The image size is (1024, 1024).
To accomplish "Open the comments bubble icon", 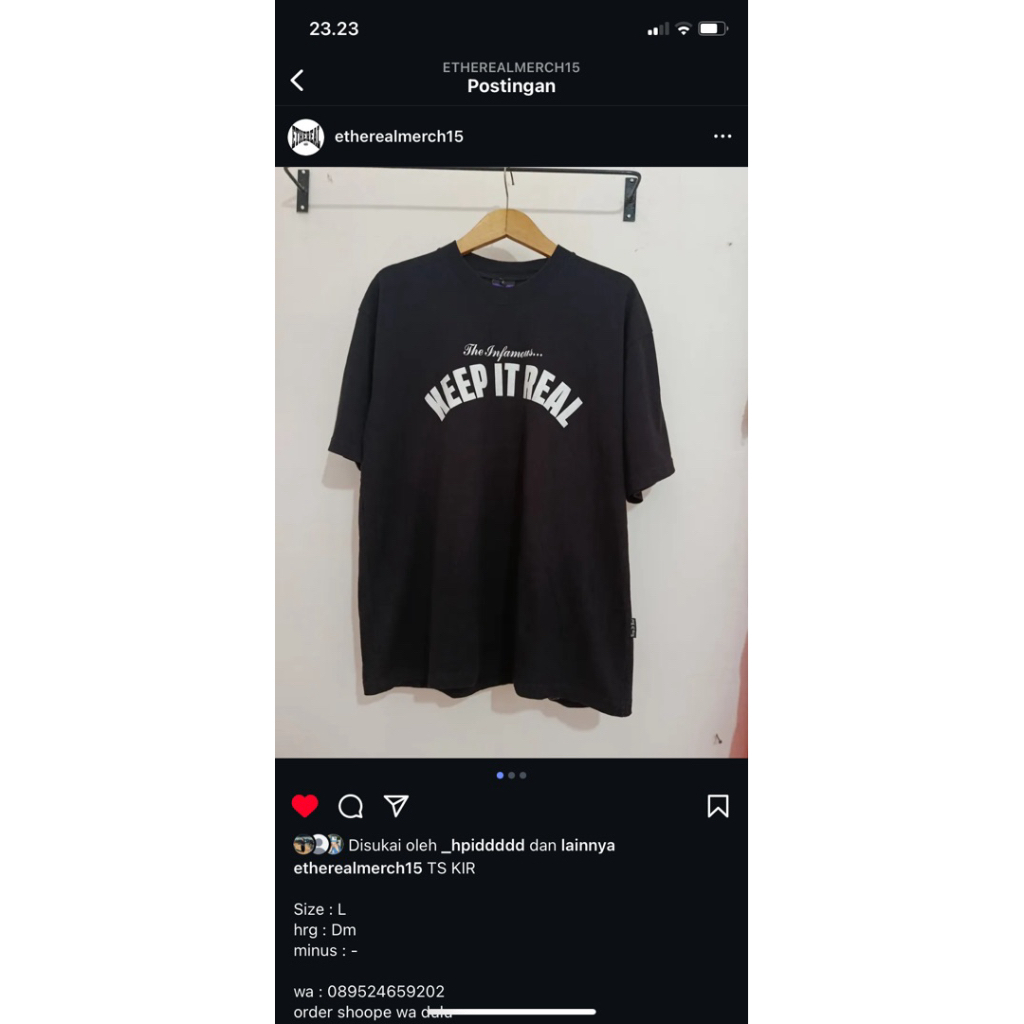I will (351, 806).
